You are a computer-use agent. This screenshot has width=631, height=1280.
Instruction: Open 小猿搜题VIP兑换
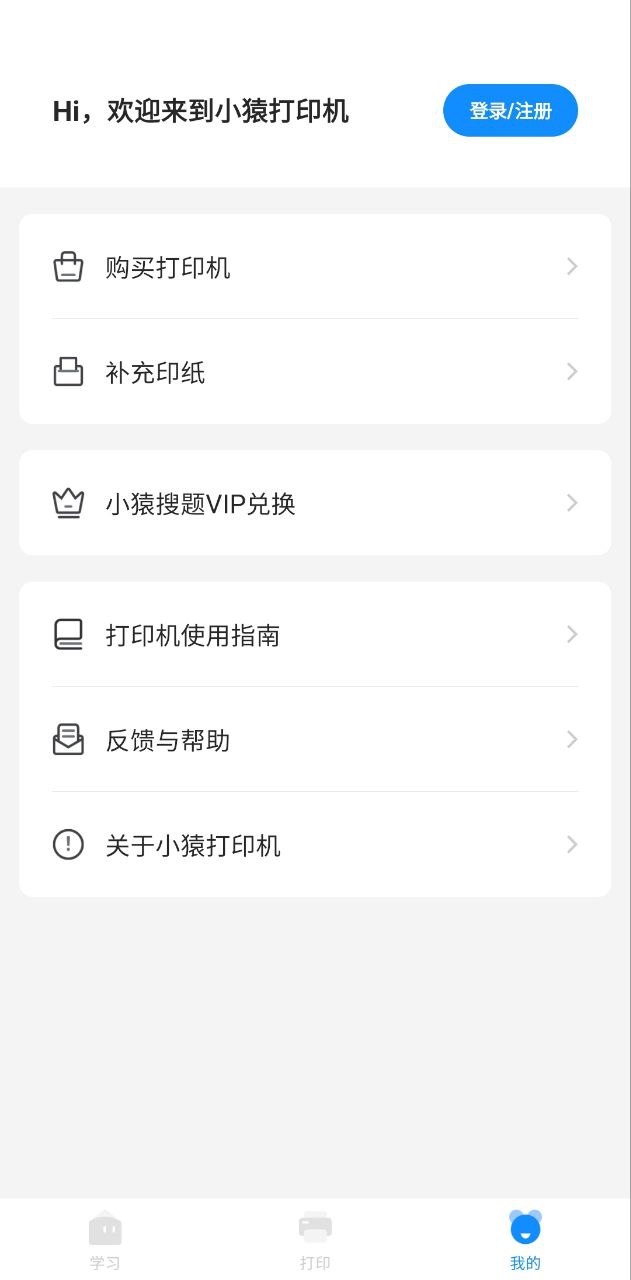click(x=314, y=503)
